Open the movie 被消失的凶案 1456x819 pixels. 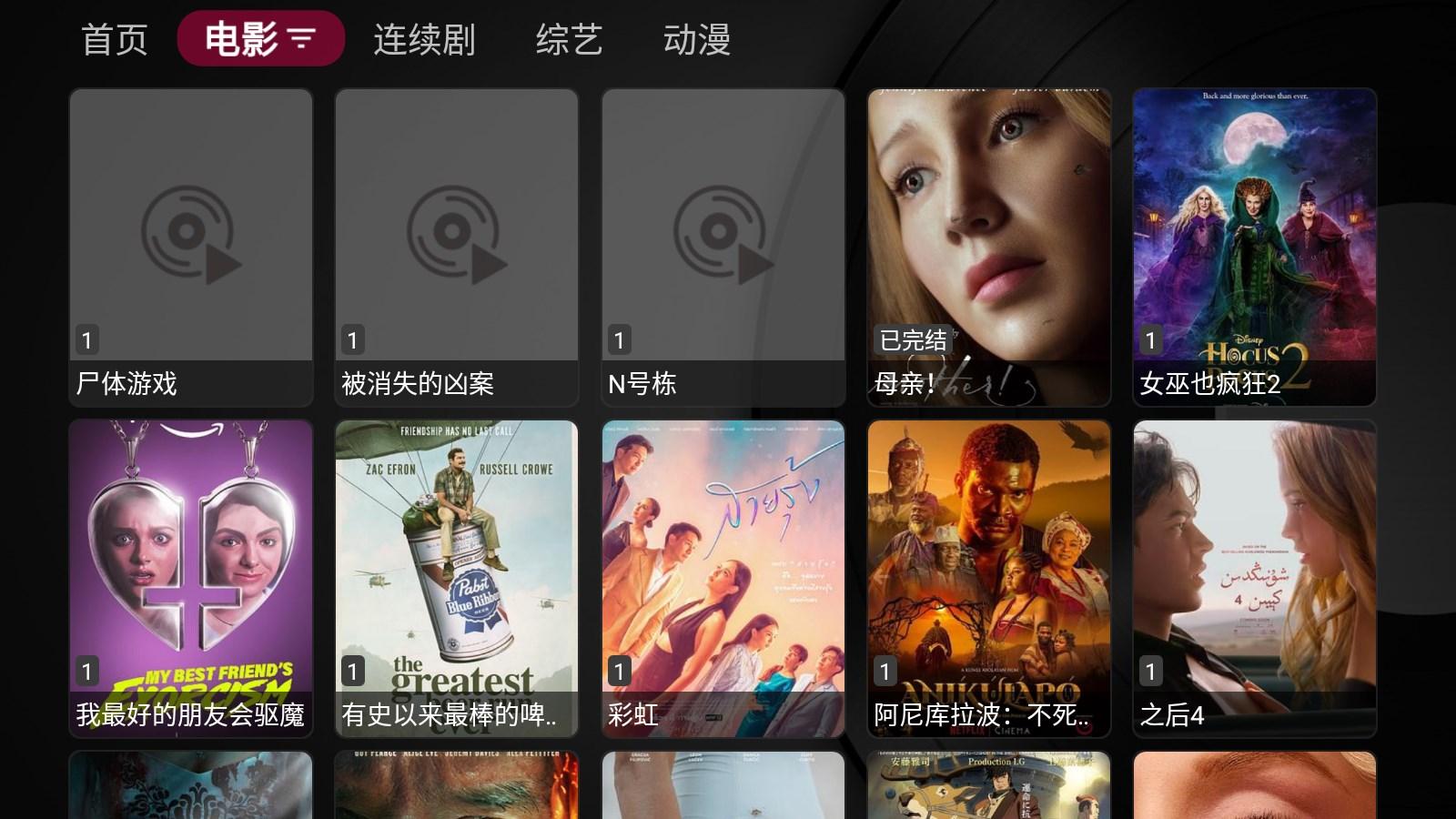tap(457, 247)
